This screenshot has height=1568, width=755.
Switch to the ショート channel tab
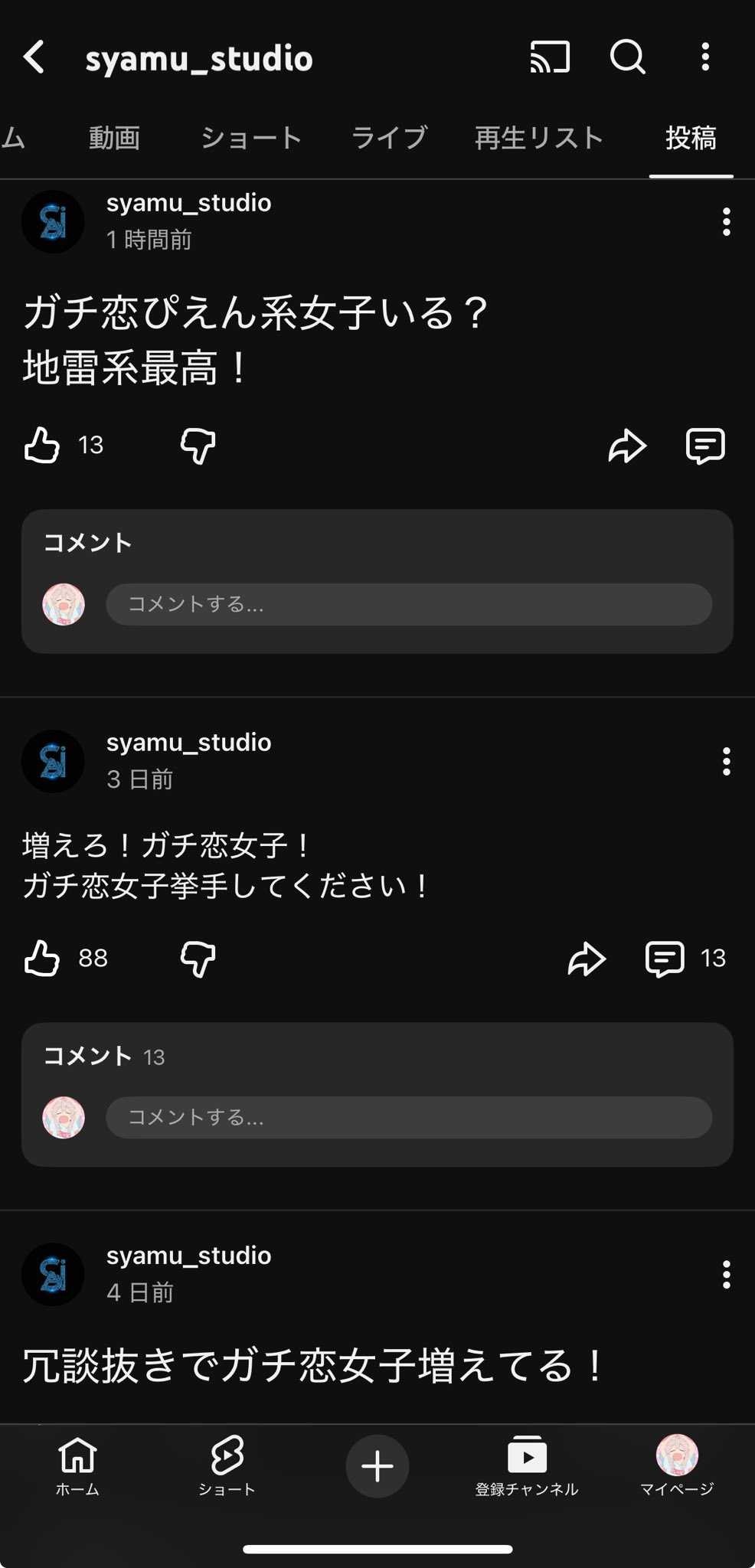[x=251, y=139]
